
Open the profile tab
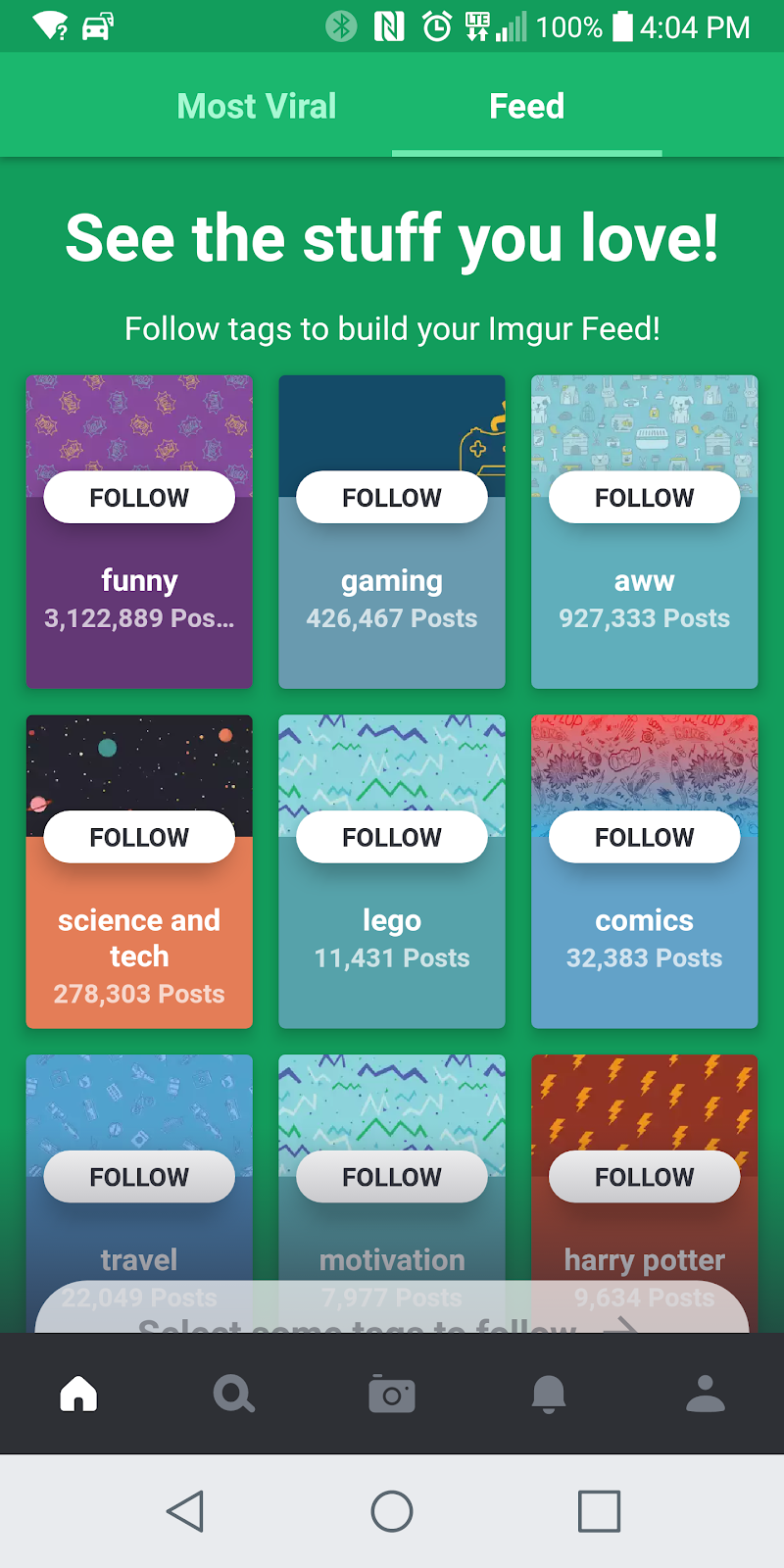706,1393
